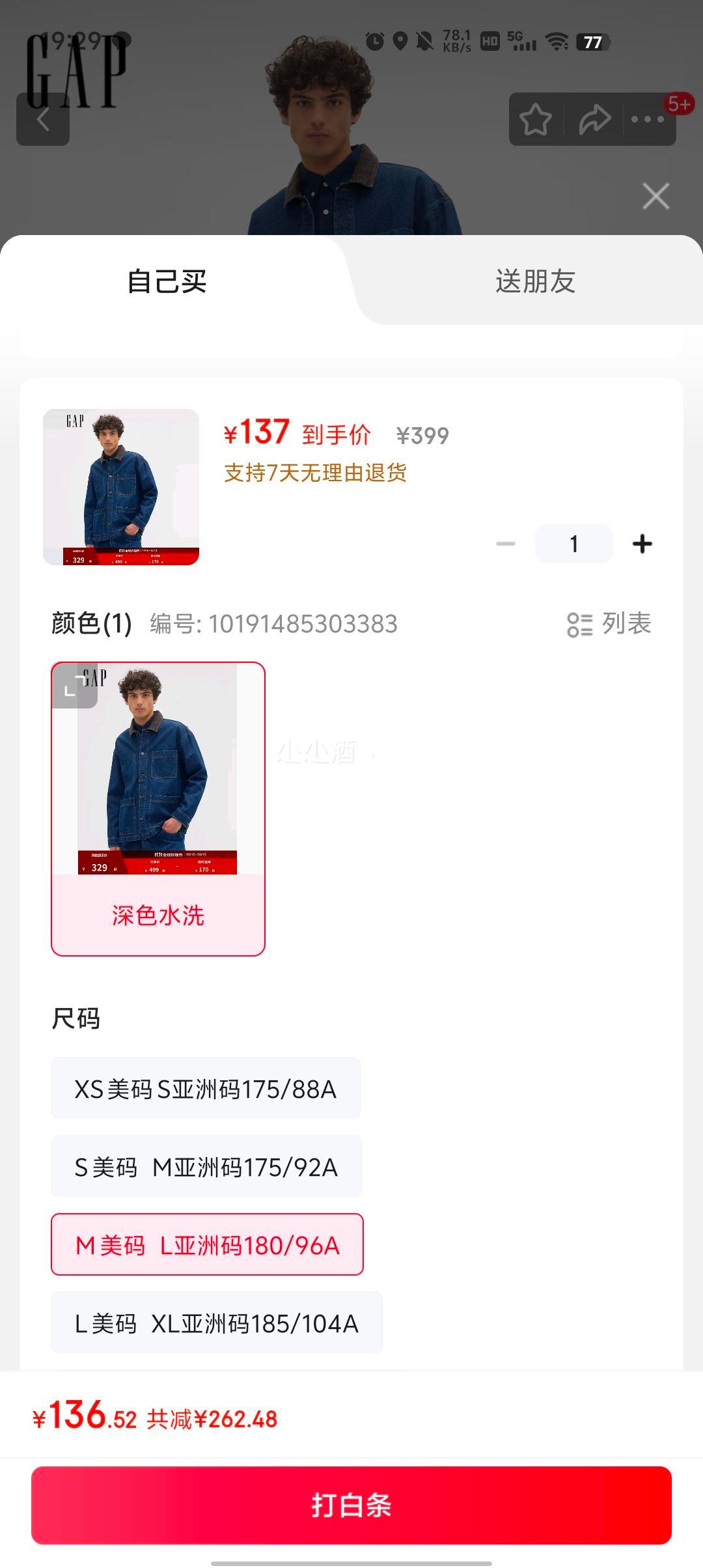Close the purchase options sheet
703x1568 pixels.
pos(655,196)
